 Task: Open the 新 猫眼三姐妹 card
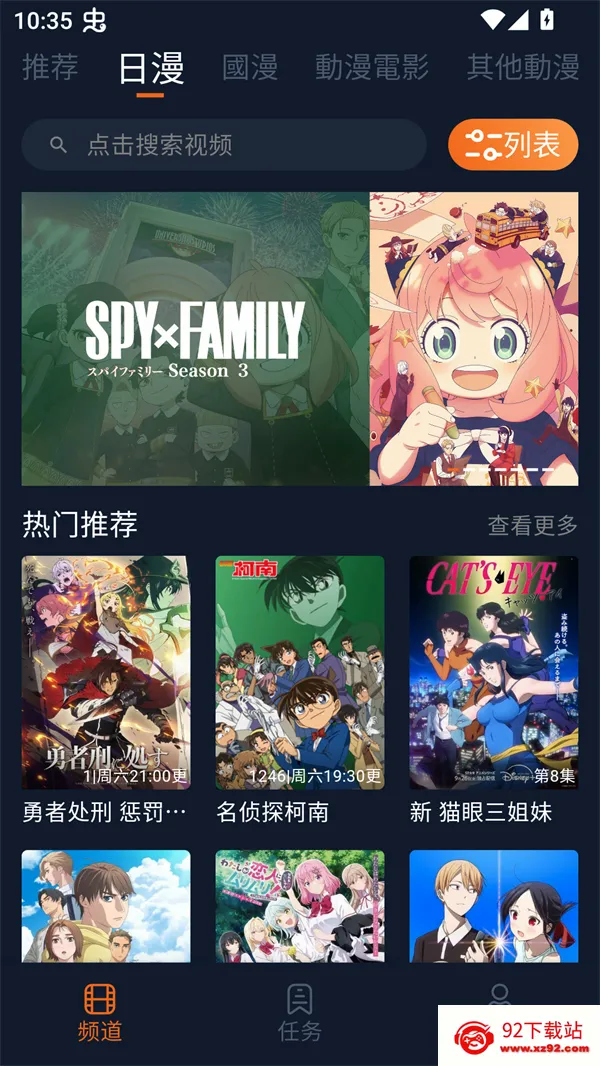[494, 690]
